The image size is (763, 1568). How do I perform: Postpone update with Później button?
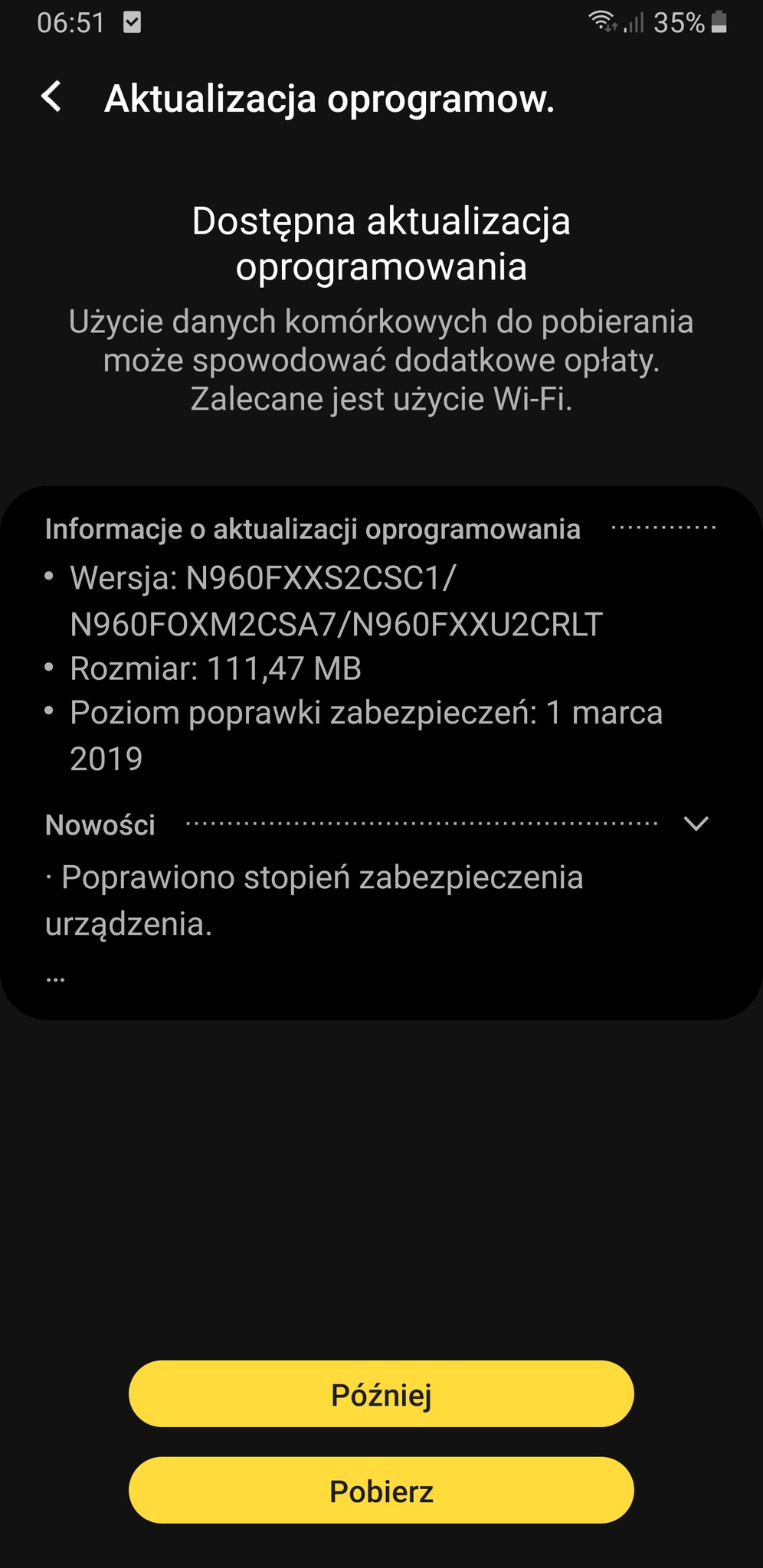point(381,1394)
